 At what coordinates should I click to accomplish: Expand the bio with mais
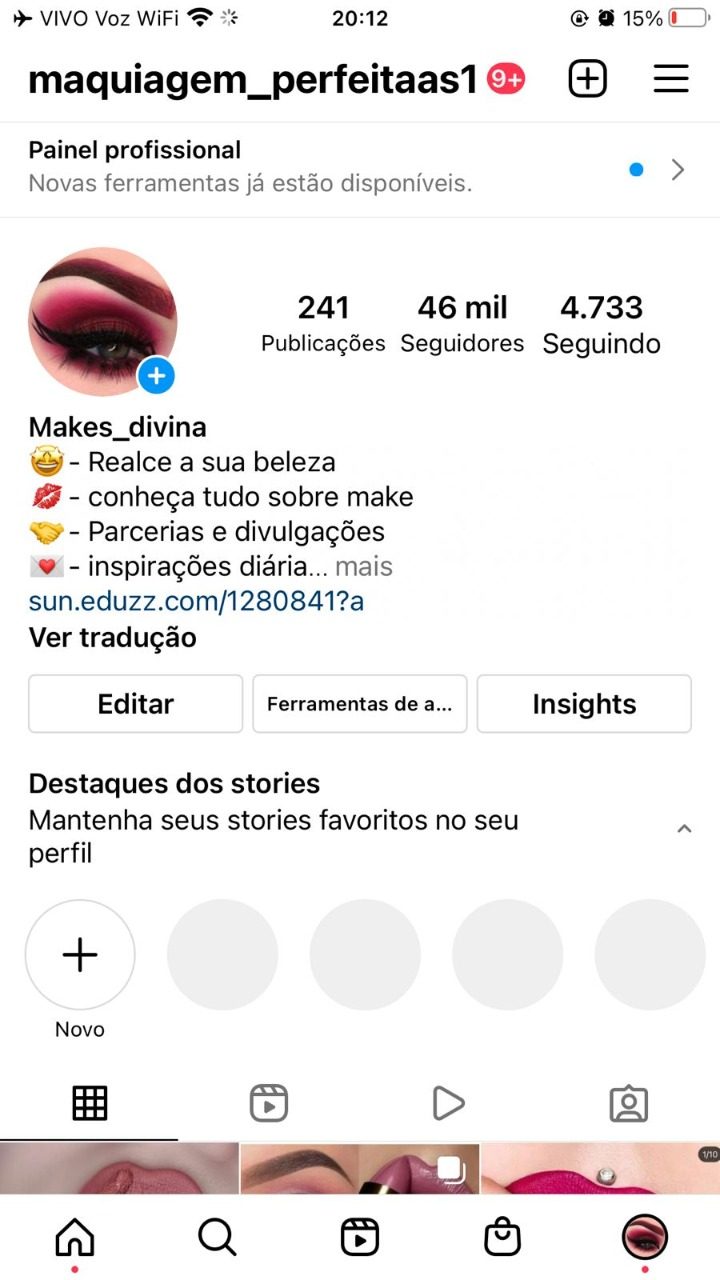[363, 566]
